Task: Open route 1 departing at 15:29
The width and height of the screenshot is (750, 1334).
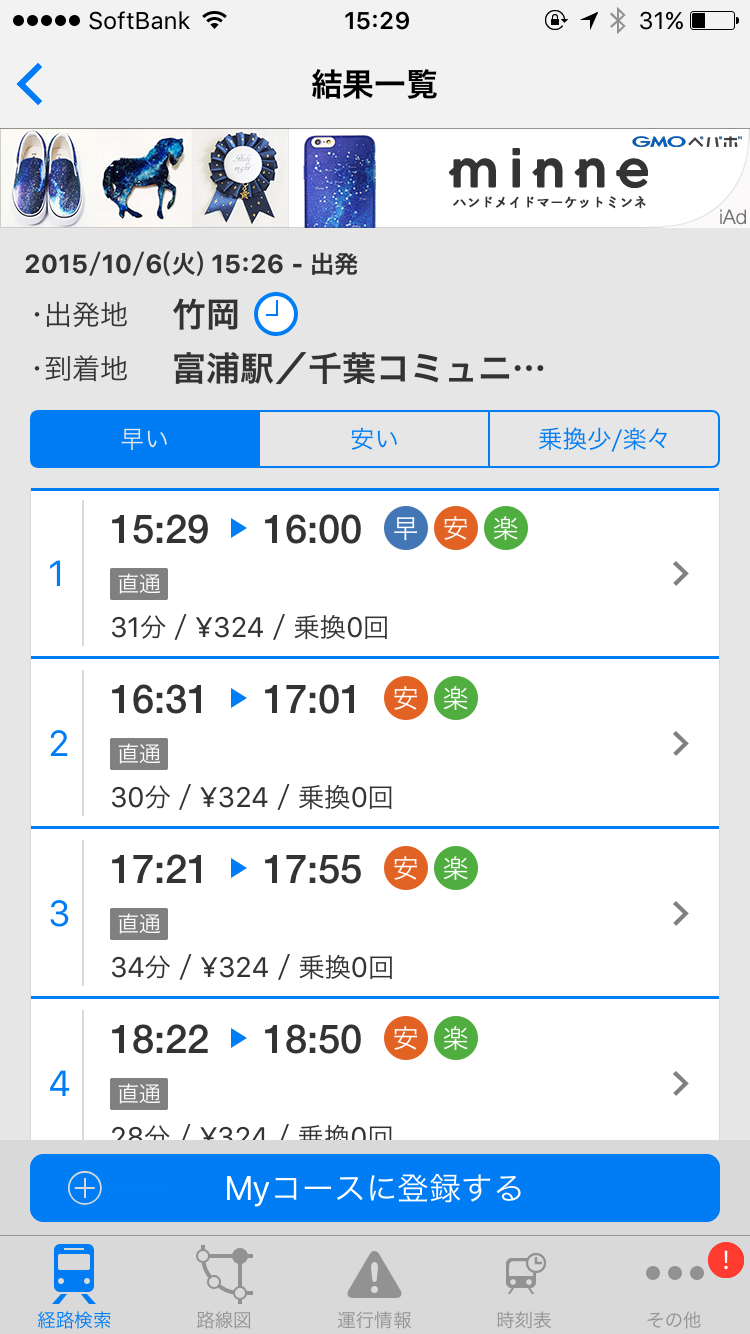Action: 375,573
